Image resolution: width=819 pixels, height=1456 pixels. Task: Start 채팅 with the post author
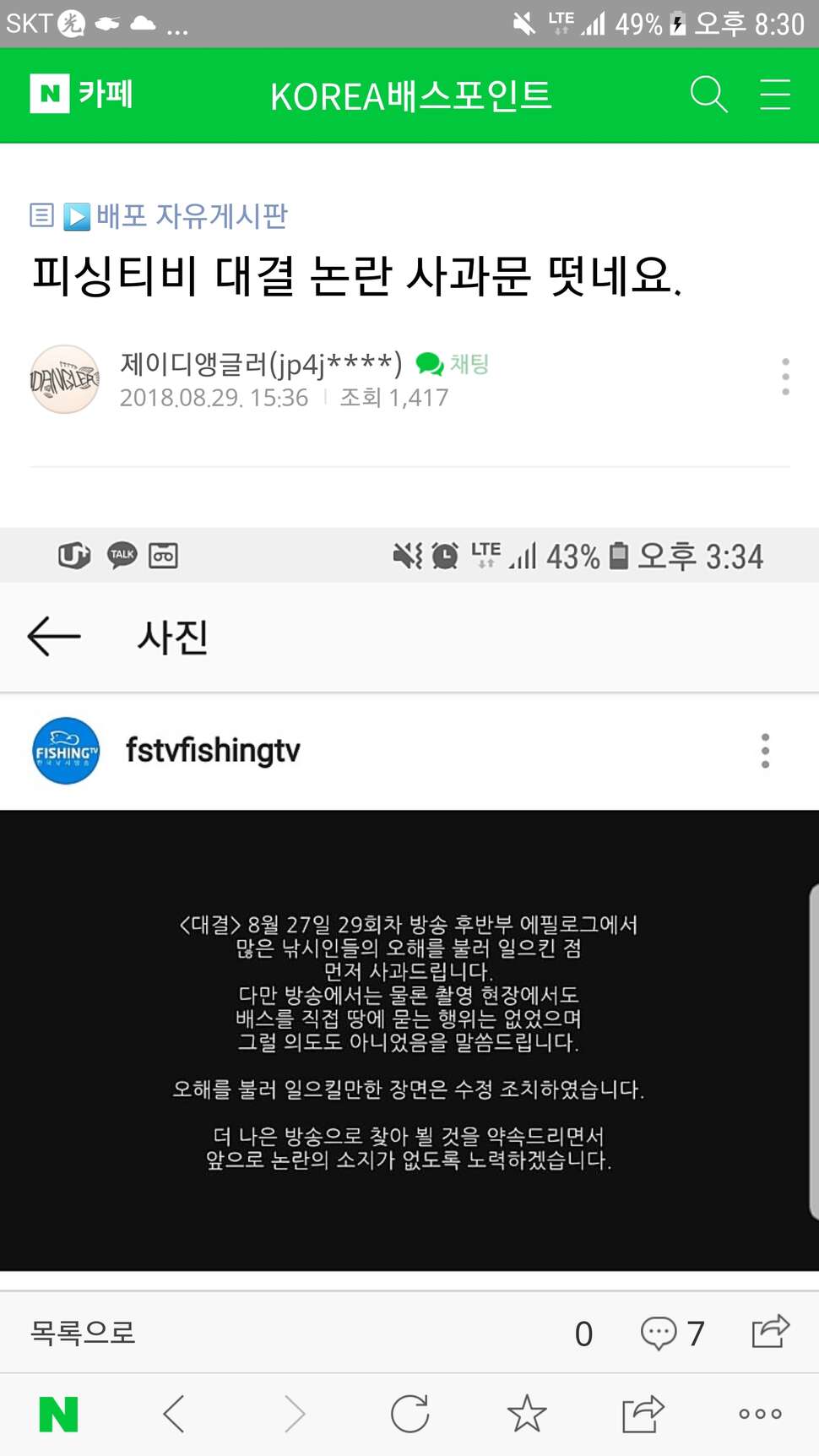tap(453, 364)
